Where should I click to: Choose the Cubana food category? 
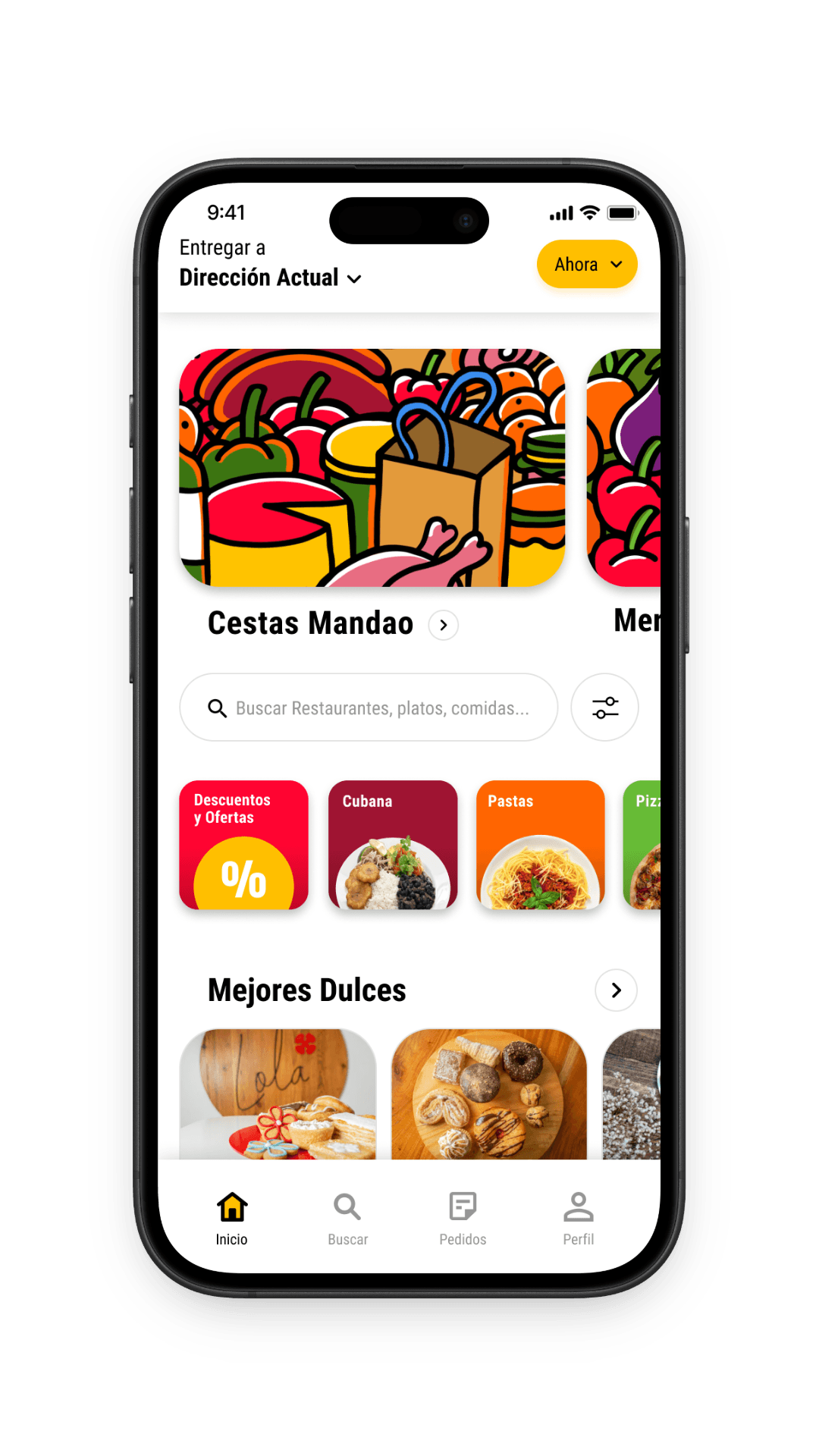[x=393, y=845]
